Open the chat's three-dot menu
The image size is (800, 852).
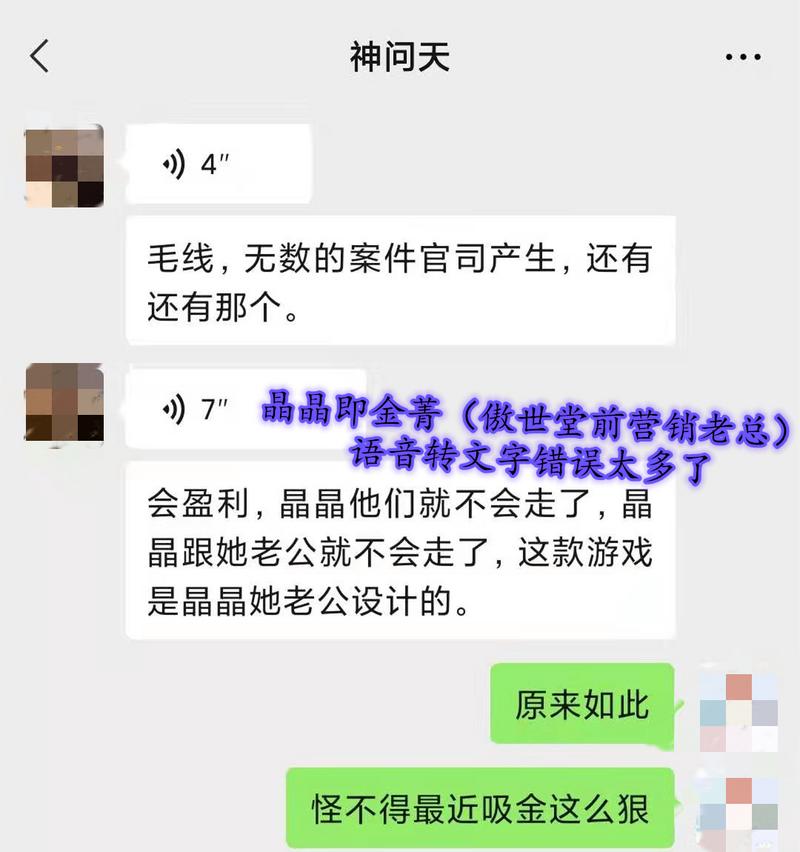point(743,57)
